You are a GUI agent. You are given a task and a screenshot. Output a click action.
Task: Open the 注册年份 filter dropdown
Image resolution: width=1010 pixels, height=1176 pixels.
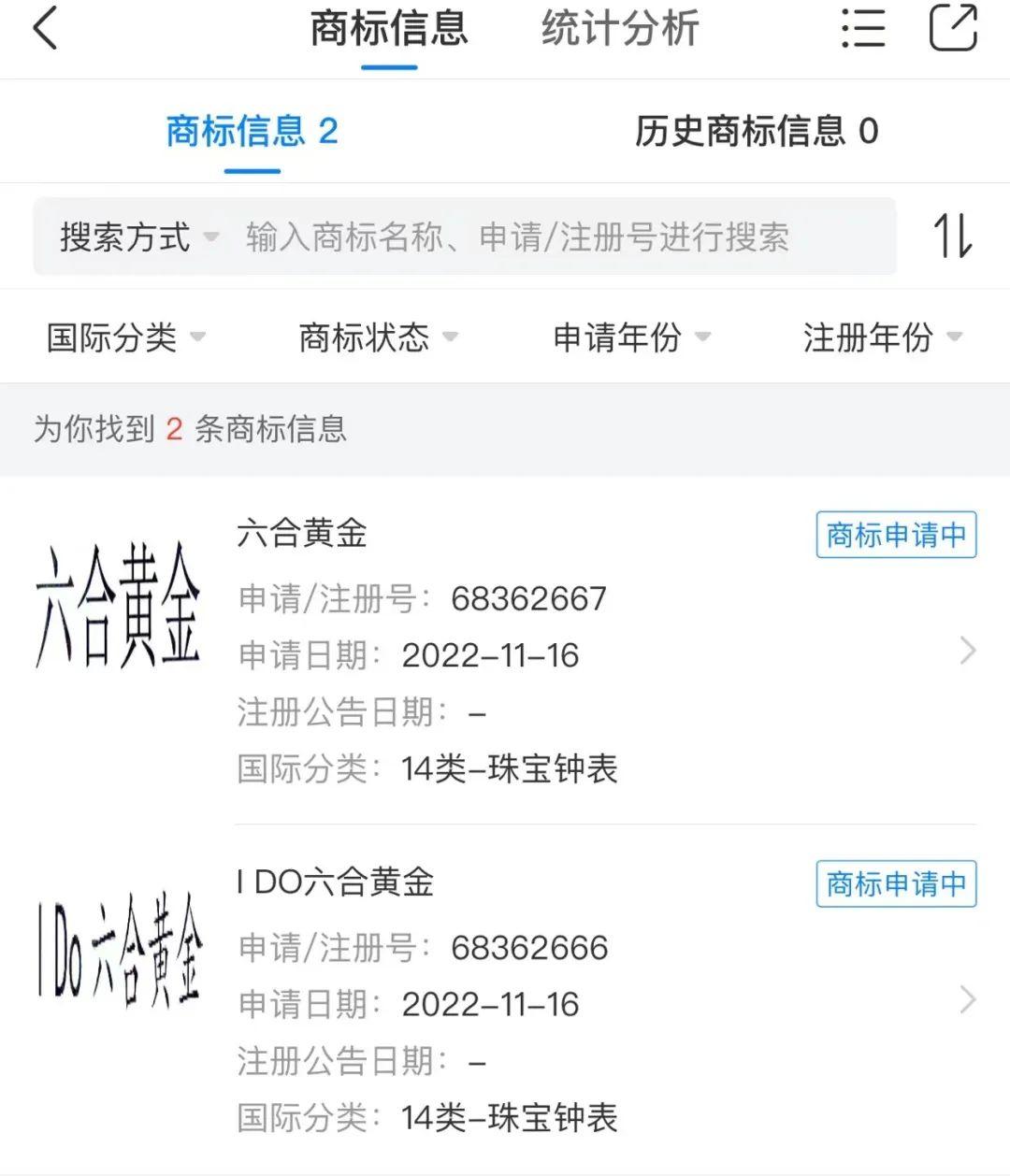[883, 337]
